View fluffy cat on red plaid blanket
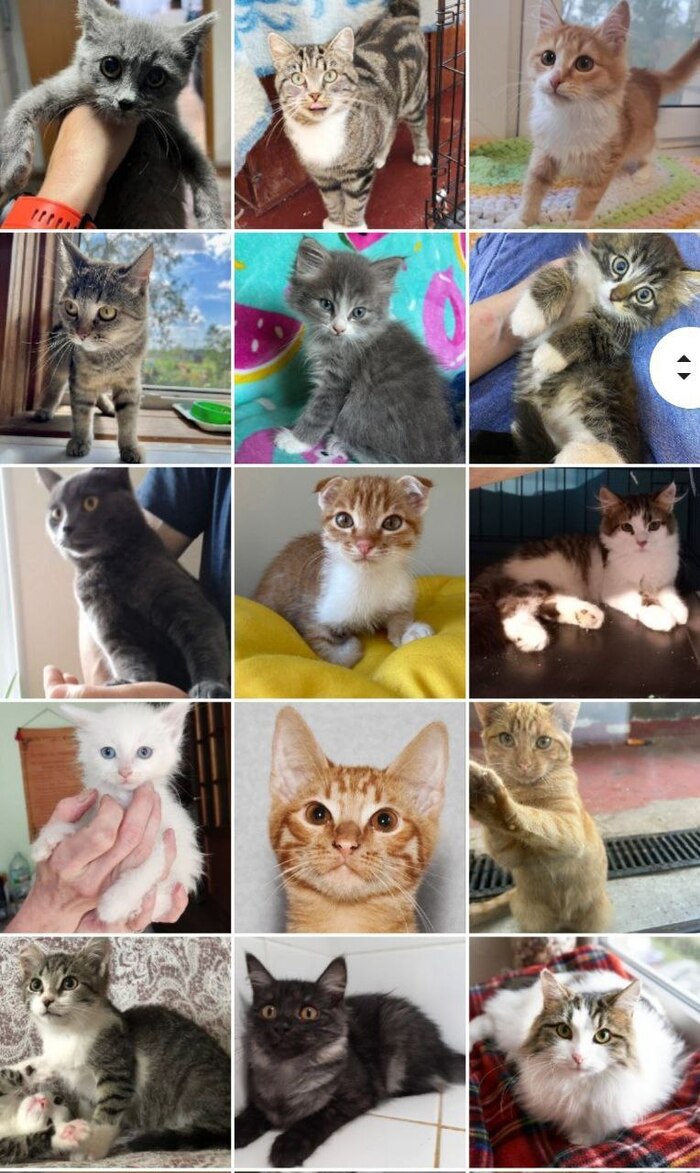 click(x=584, y=1050)
